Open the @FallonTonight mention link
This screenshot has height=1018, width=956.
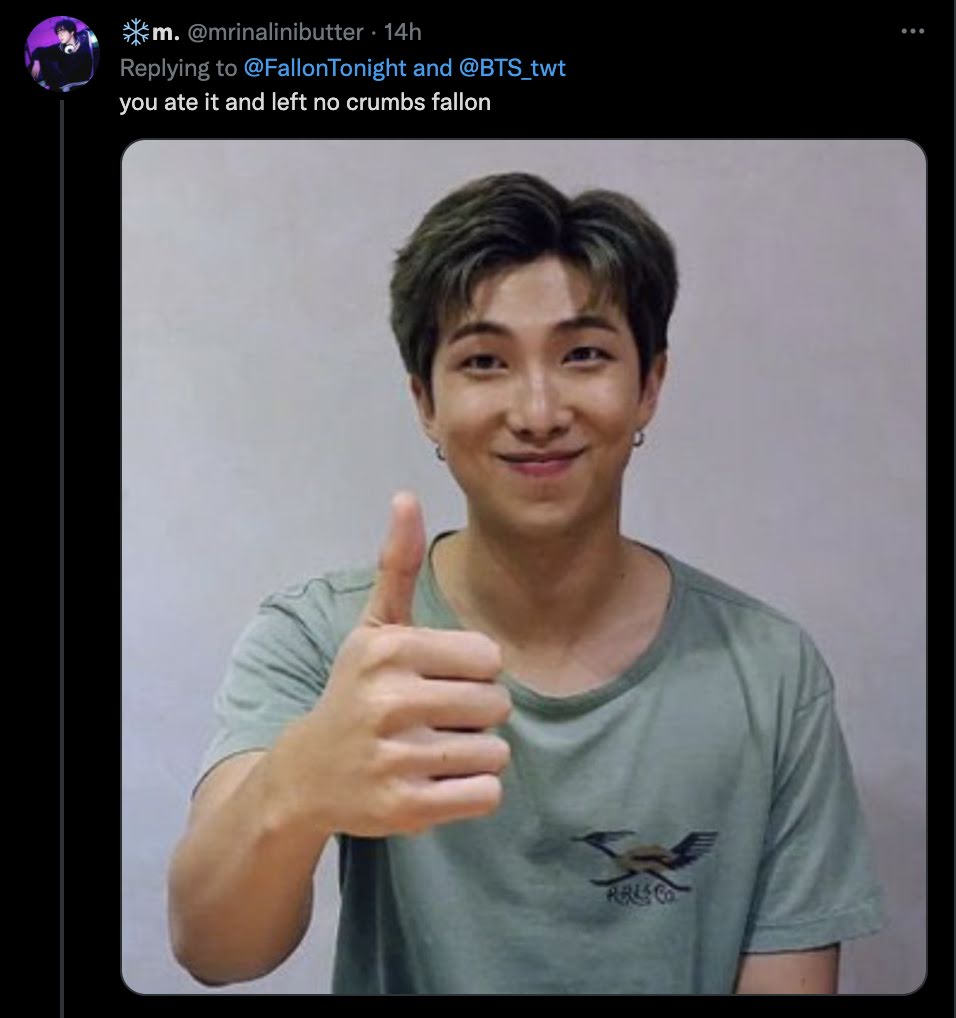[x=325, y=67]
